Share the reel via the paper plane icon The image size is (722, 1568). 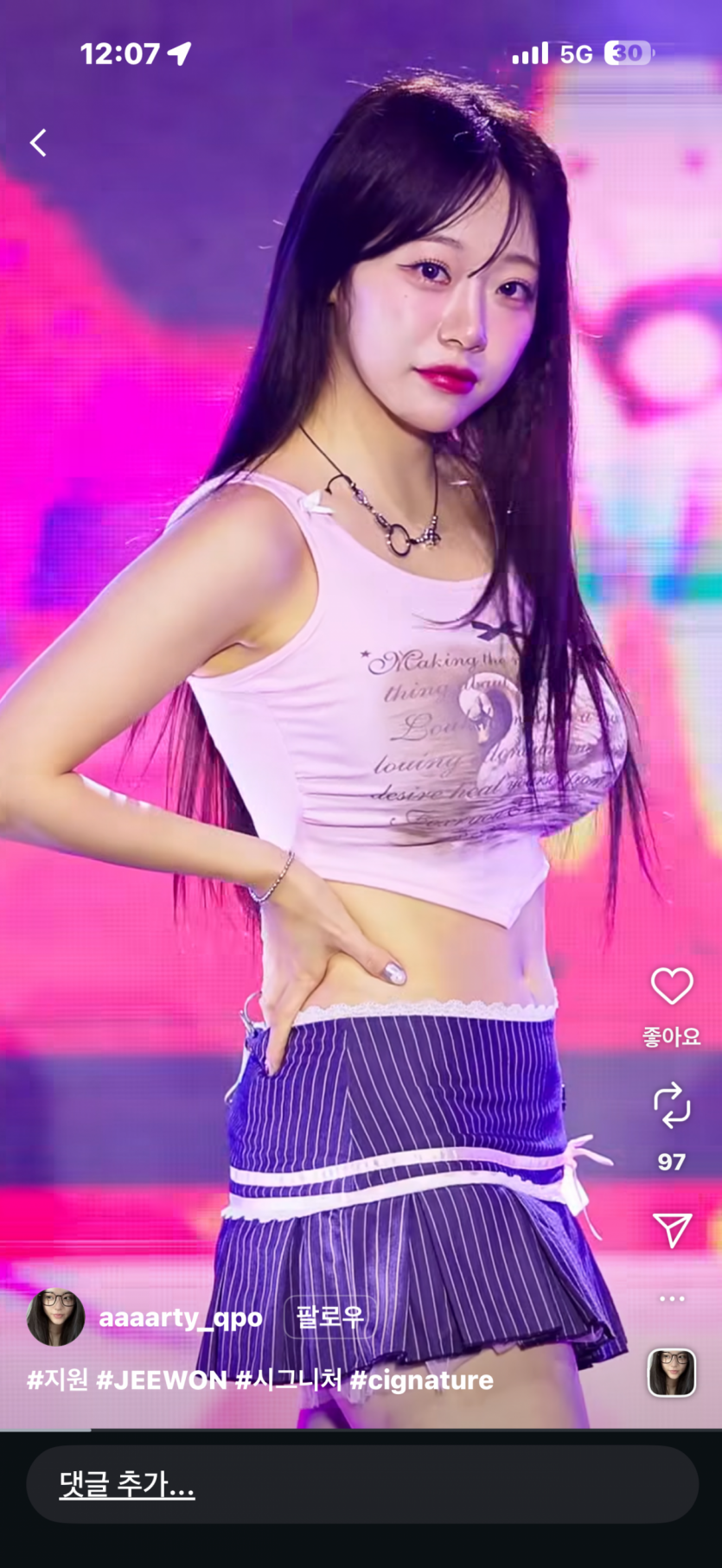point(672,1229)
